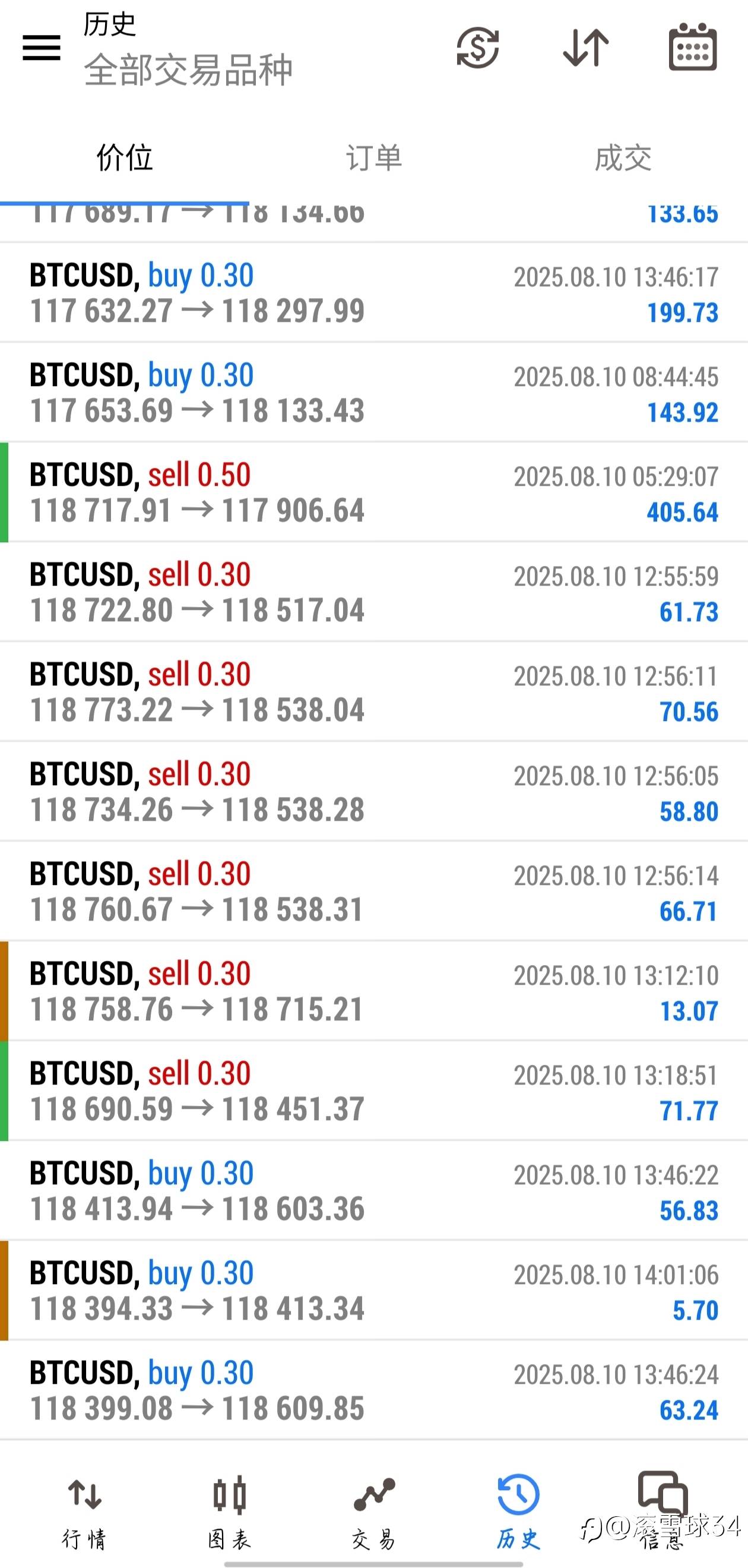The image size is (748, 1568).
Task: Open the sell trade with profit 71.77
Action: (x=373, y=1092)
